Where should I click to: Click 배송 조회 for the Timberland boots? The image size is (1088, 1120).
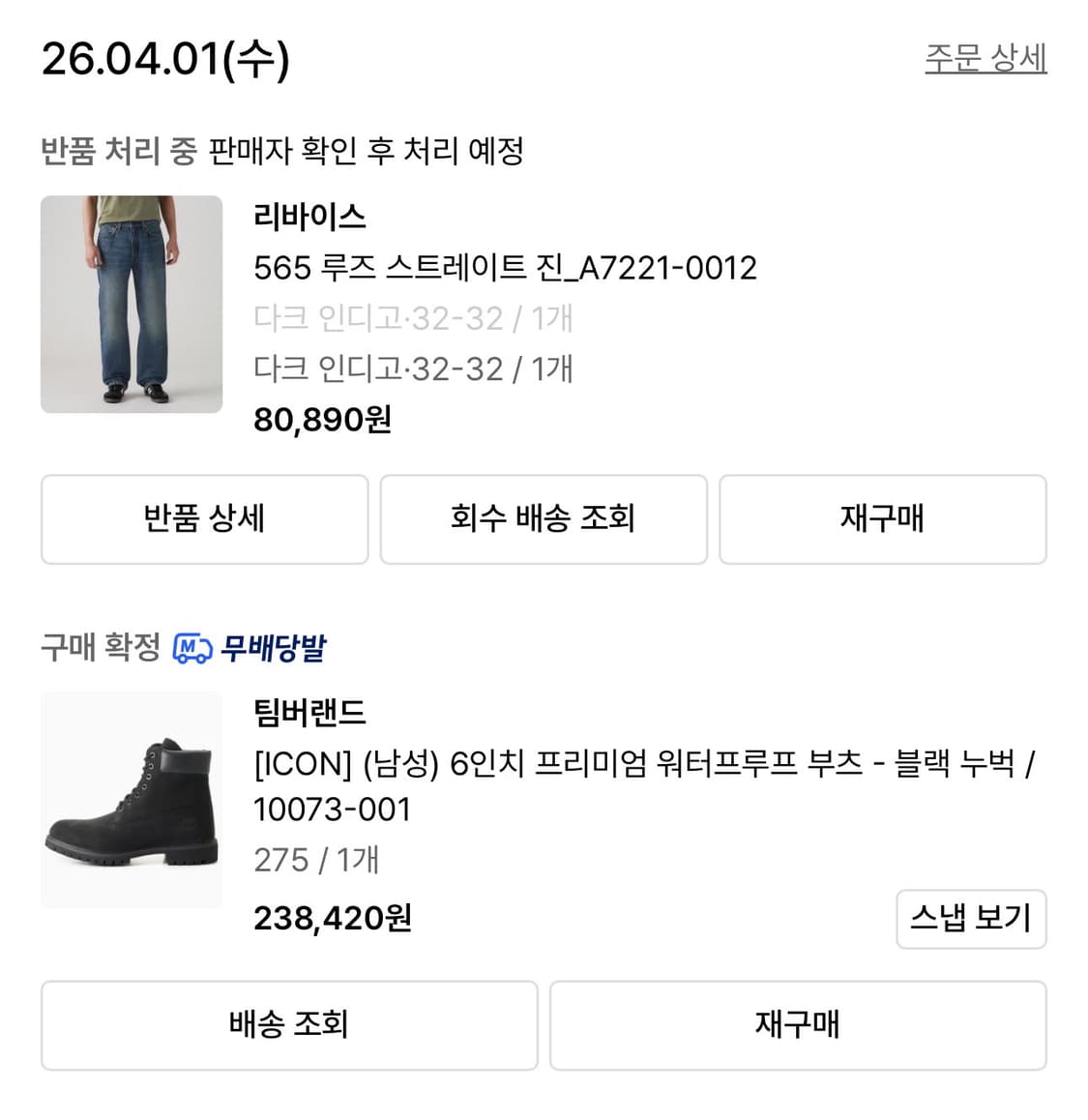click(x=287, y=1024)
